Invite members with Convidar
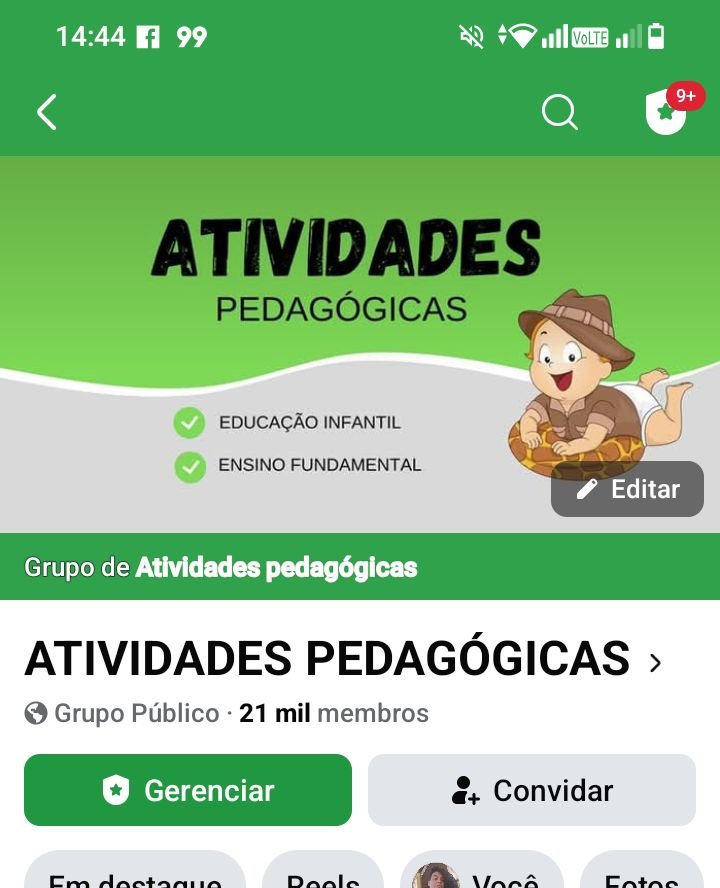 pyautogui.click(x=532, y=790)
